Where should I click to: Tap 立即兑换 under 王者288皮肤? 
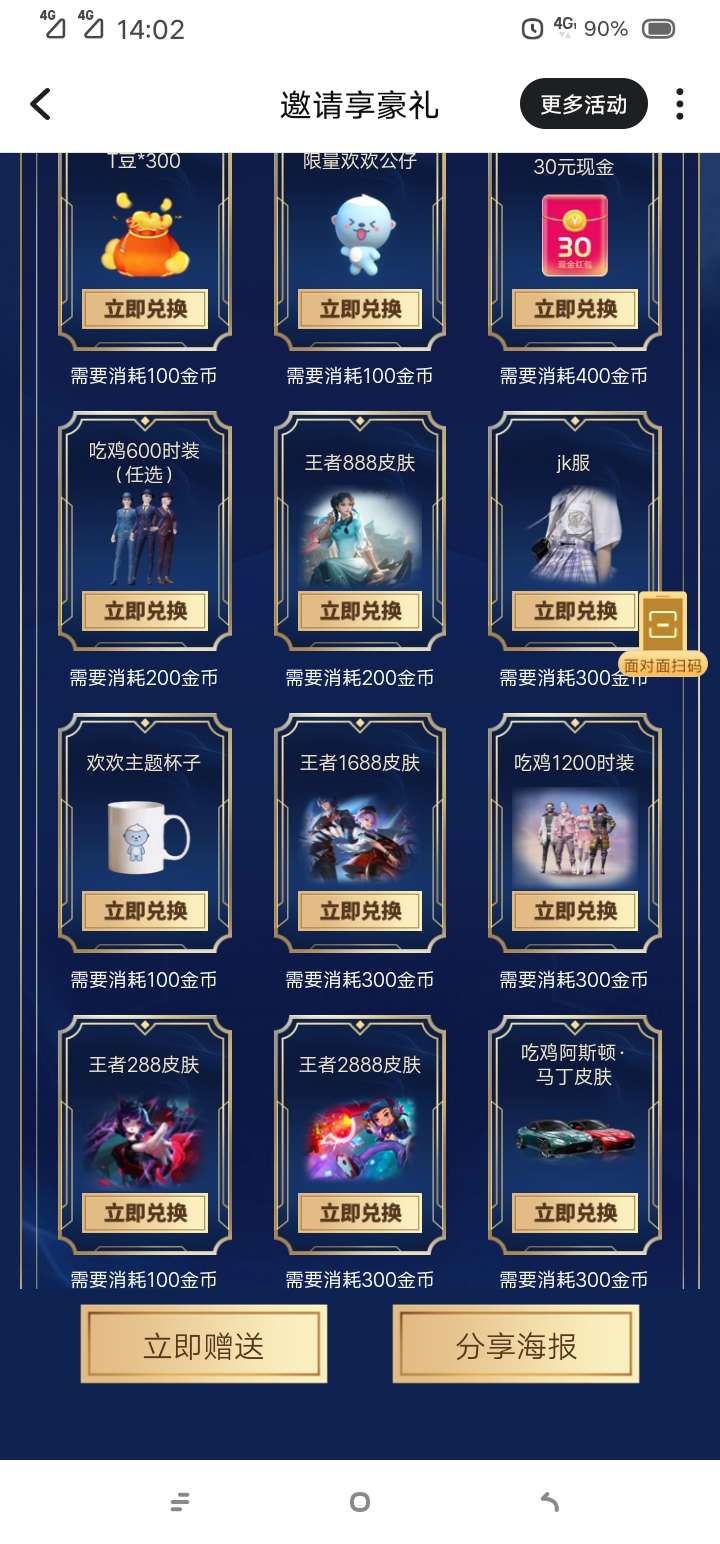(x=145, y=1213)
